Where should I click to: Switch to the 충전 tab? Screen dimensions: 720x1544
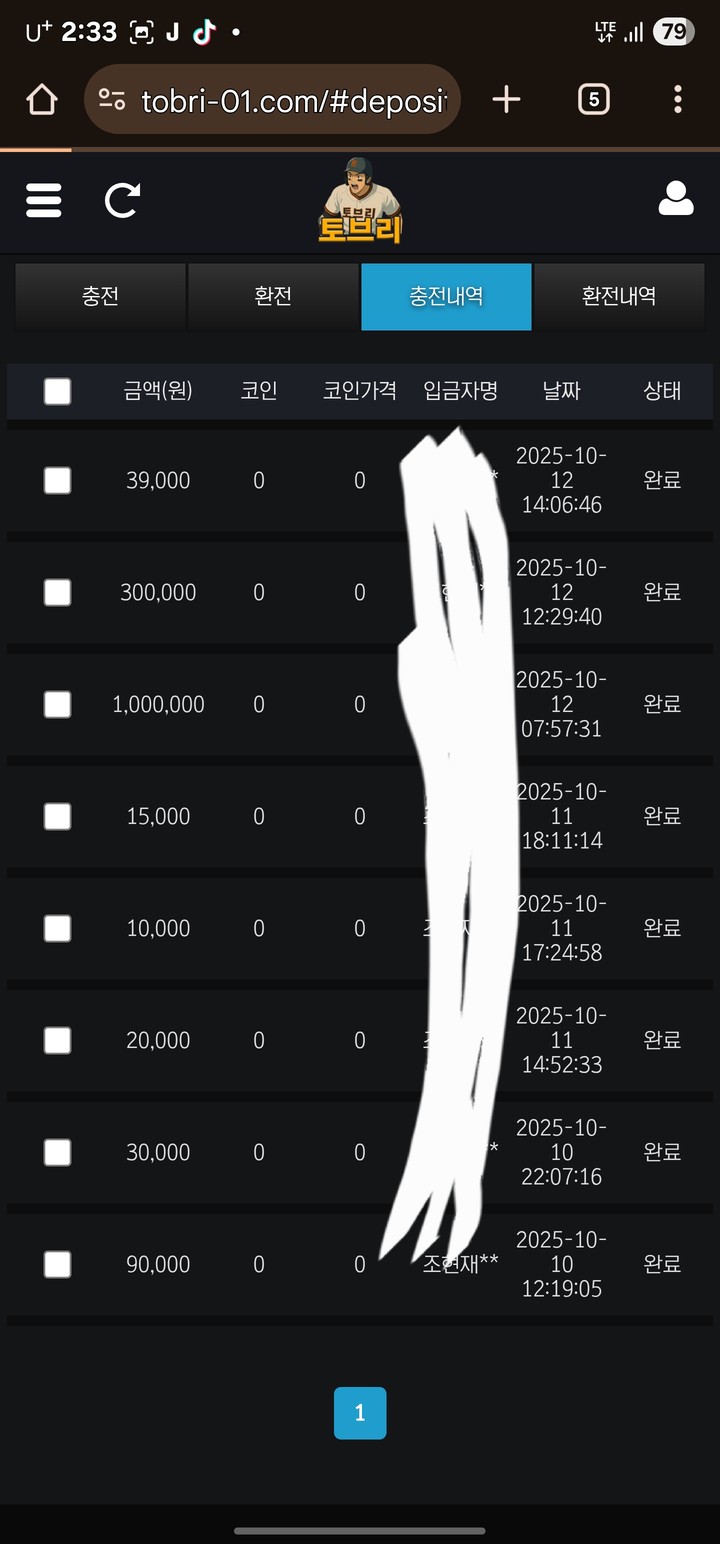(x=100, y=296)
